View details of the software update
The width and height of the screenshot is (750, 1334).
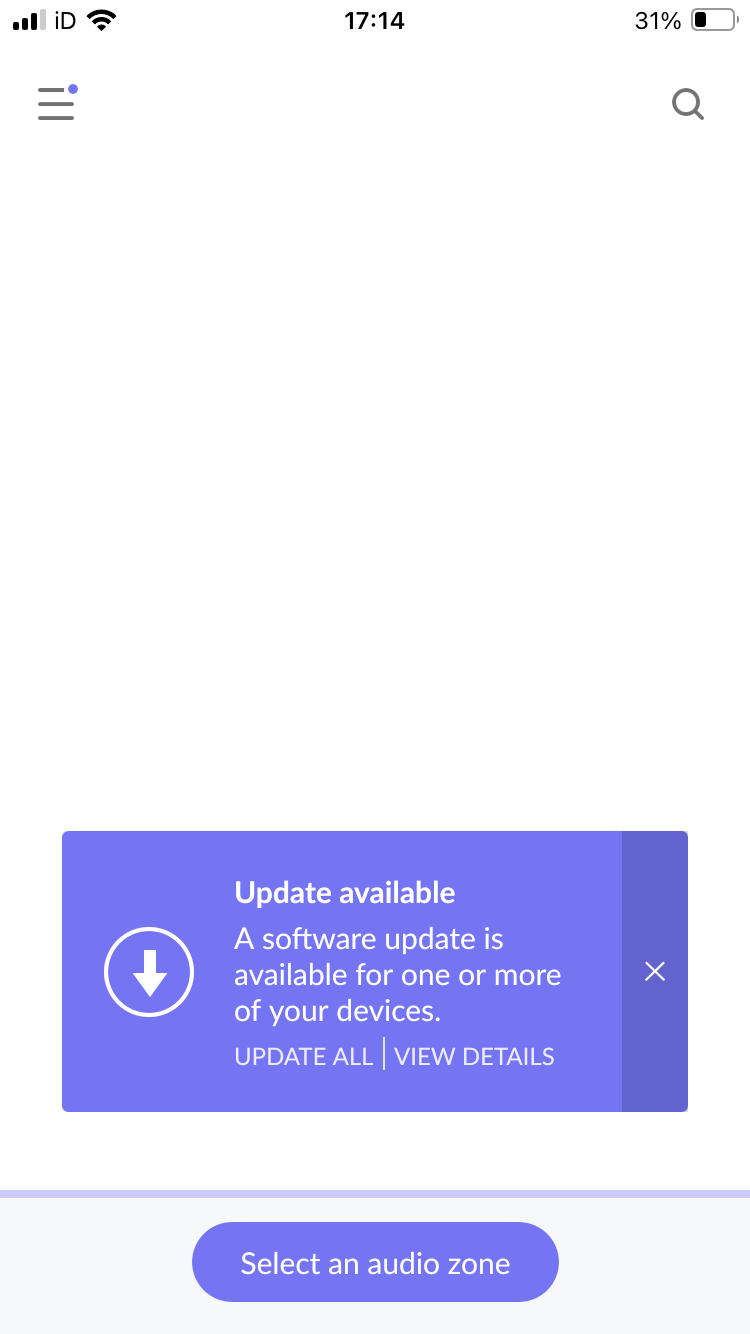[x=474, y=1056]
